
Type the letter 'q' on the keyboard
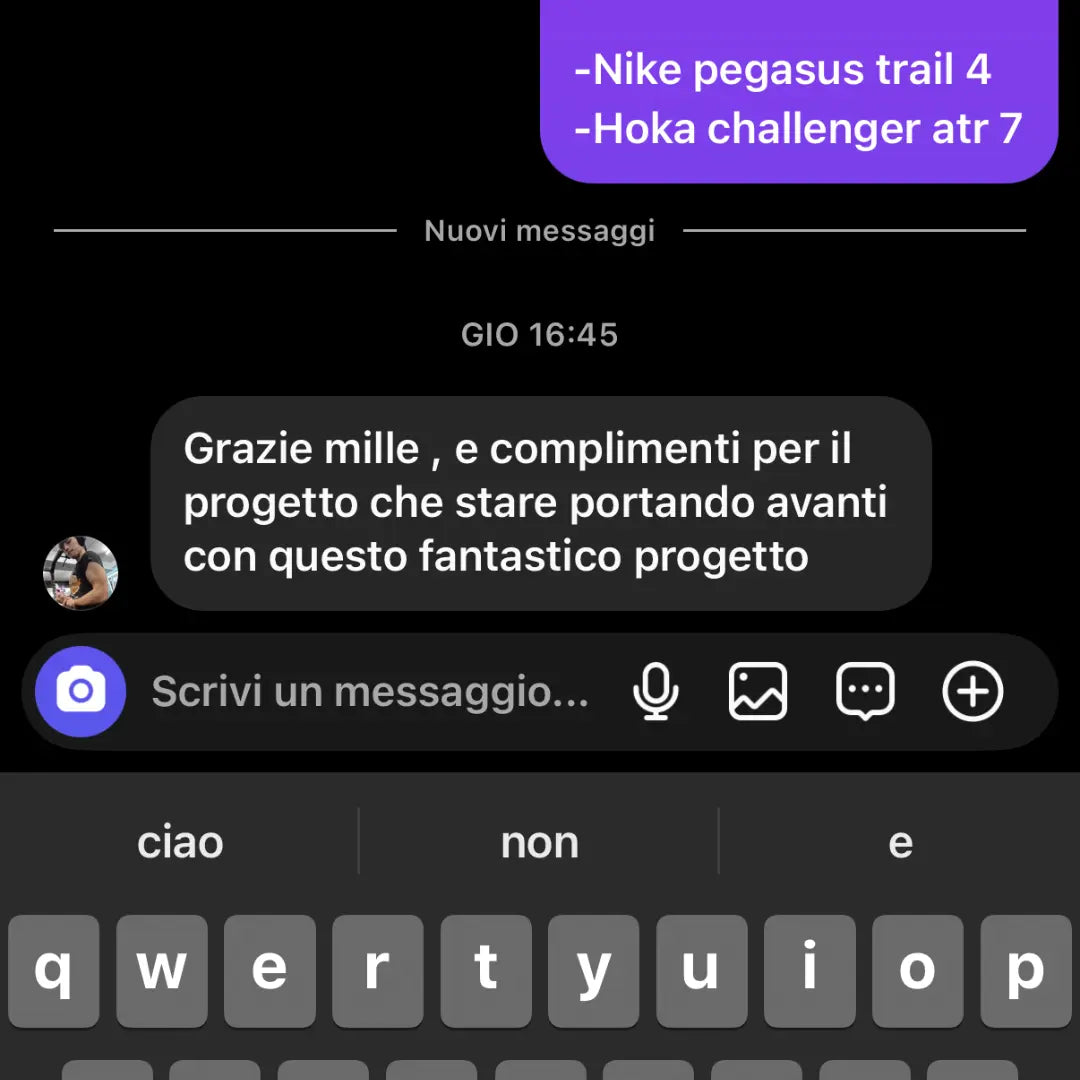point(54,970)
